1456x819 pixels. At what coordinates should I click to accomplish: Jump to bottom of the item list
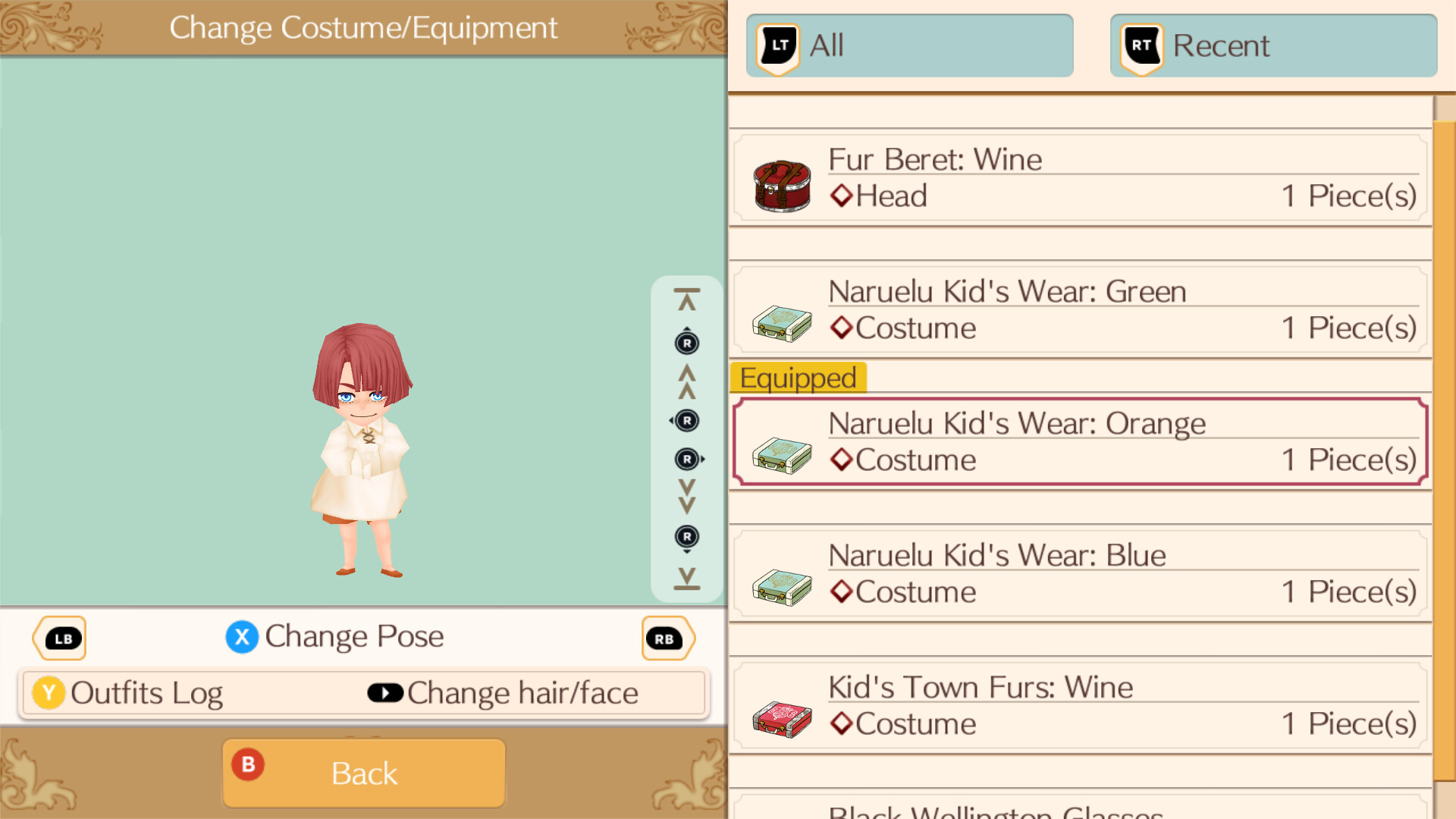(x=686, y=578)
